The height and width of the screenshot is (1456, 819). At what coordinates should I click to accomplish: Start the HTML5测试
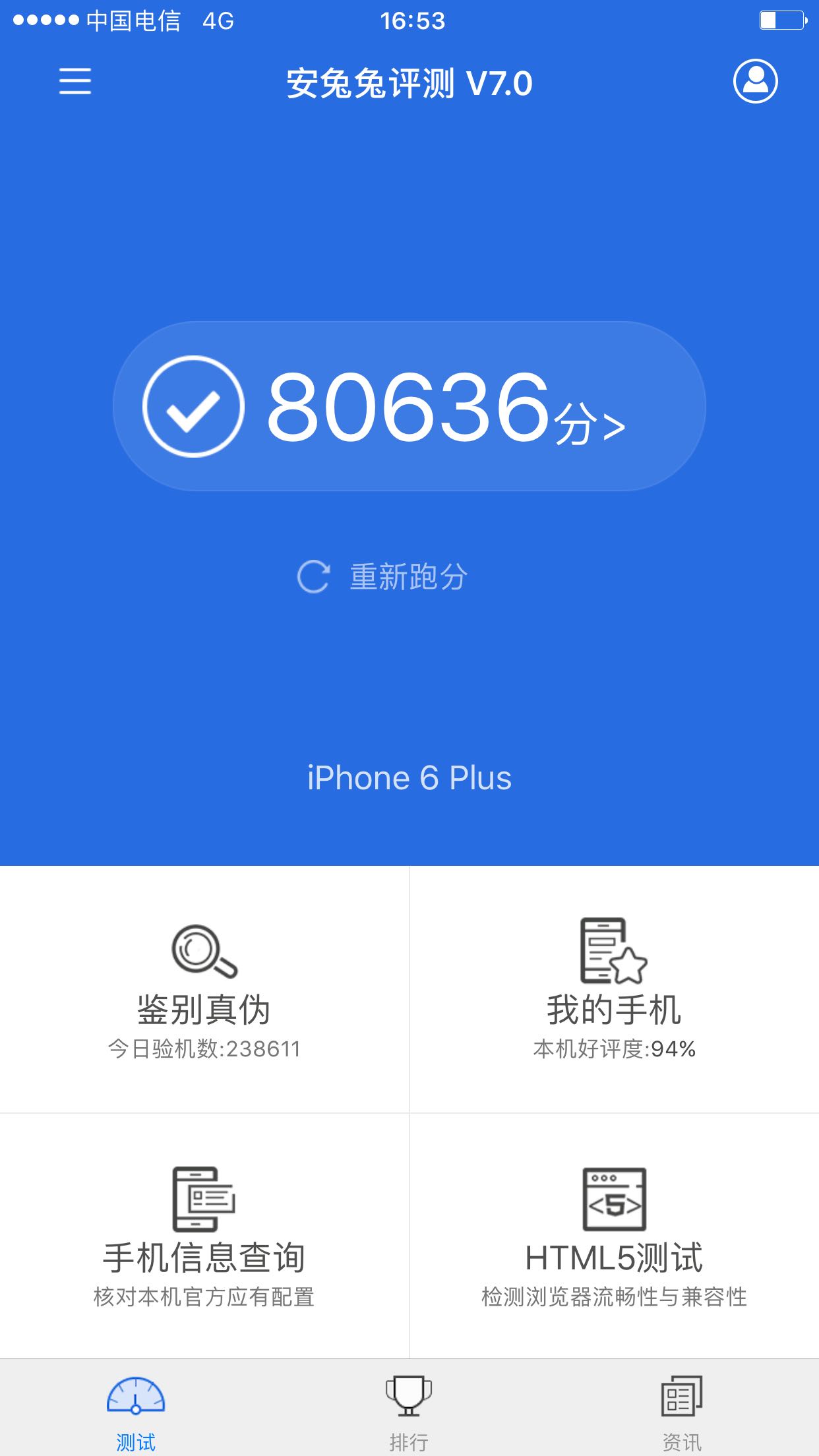[x=615, y=1236]
